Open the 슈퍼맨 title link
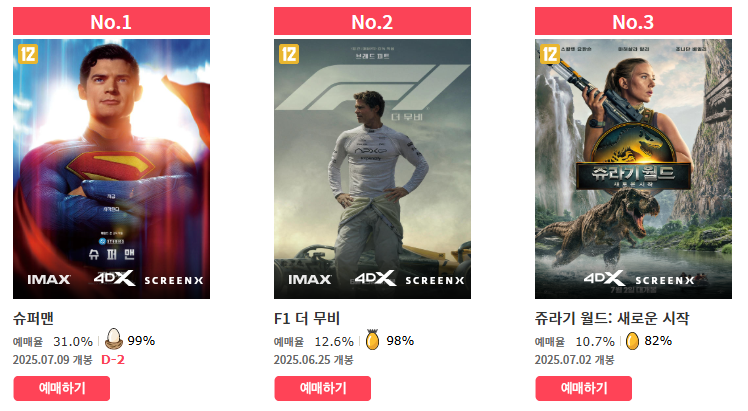The width and height of the screenshot is (748, 411). pyautogui.click(x=34, y=319)
